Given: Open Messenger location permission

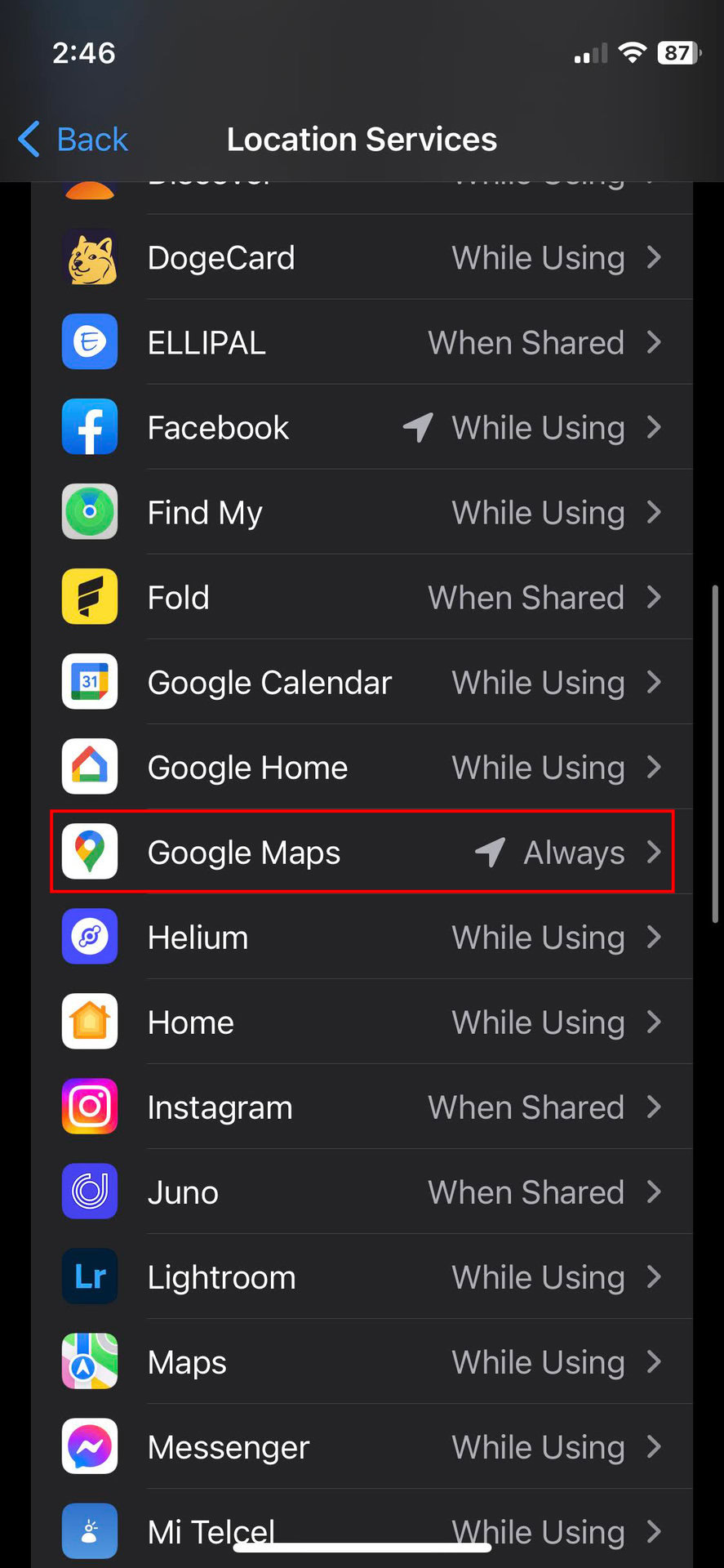Looking at the screenshot, I should pos(362,1447).
